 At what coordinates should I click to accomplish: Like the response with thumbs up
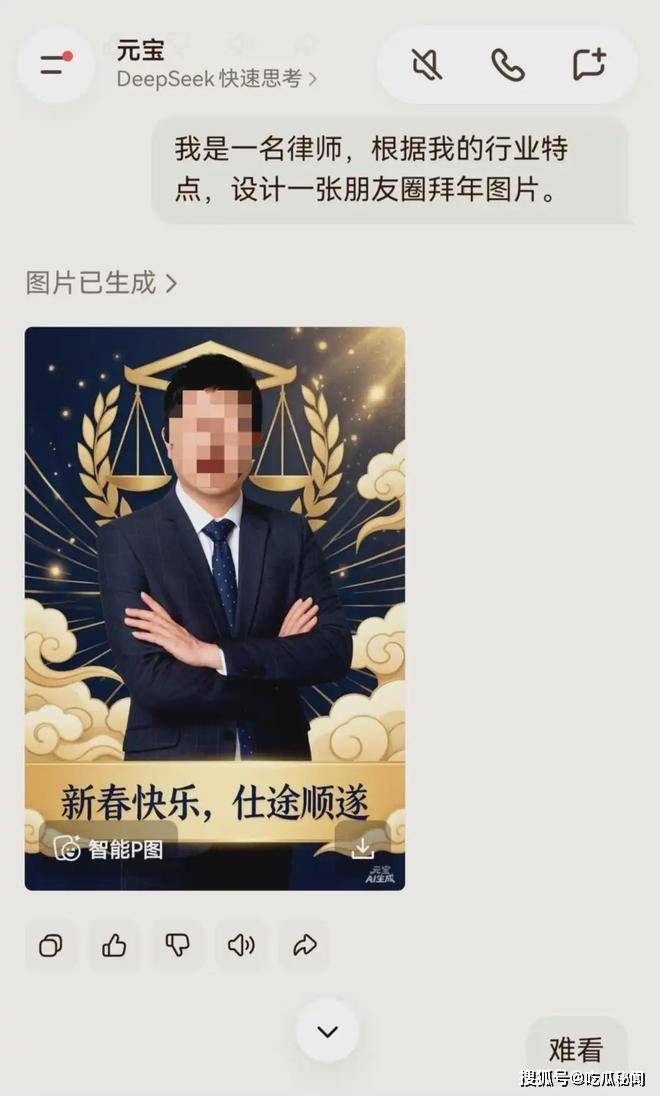(x=114, y=945)
